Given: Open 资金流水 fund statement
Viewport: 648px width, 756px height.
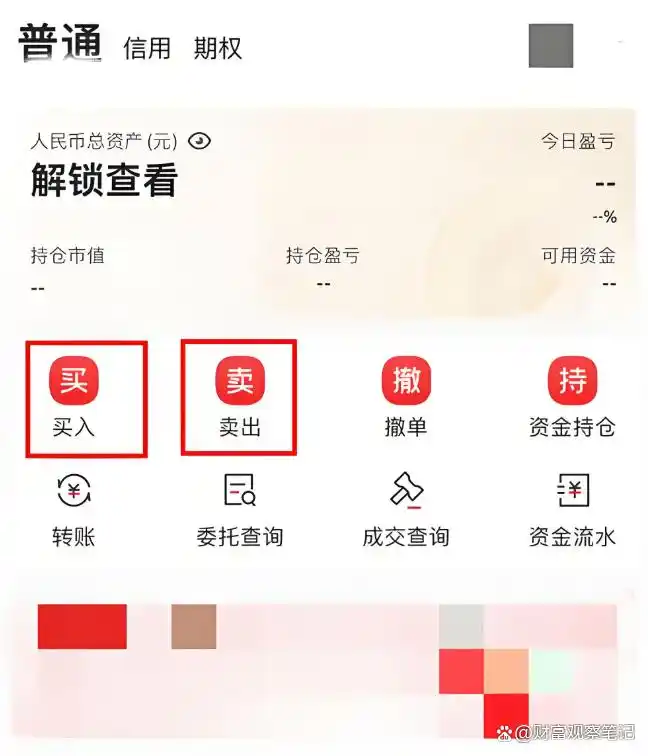Looking at the screenshot, I should pos(571,508).
